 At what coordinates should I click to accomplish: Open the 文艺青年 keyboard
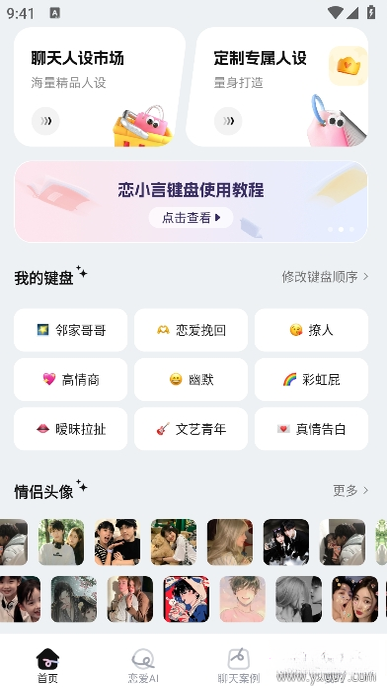[191, 429]
